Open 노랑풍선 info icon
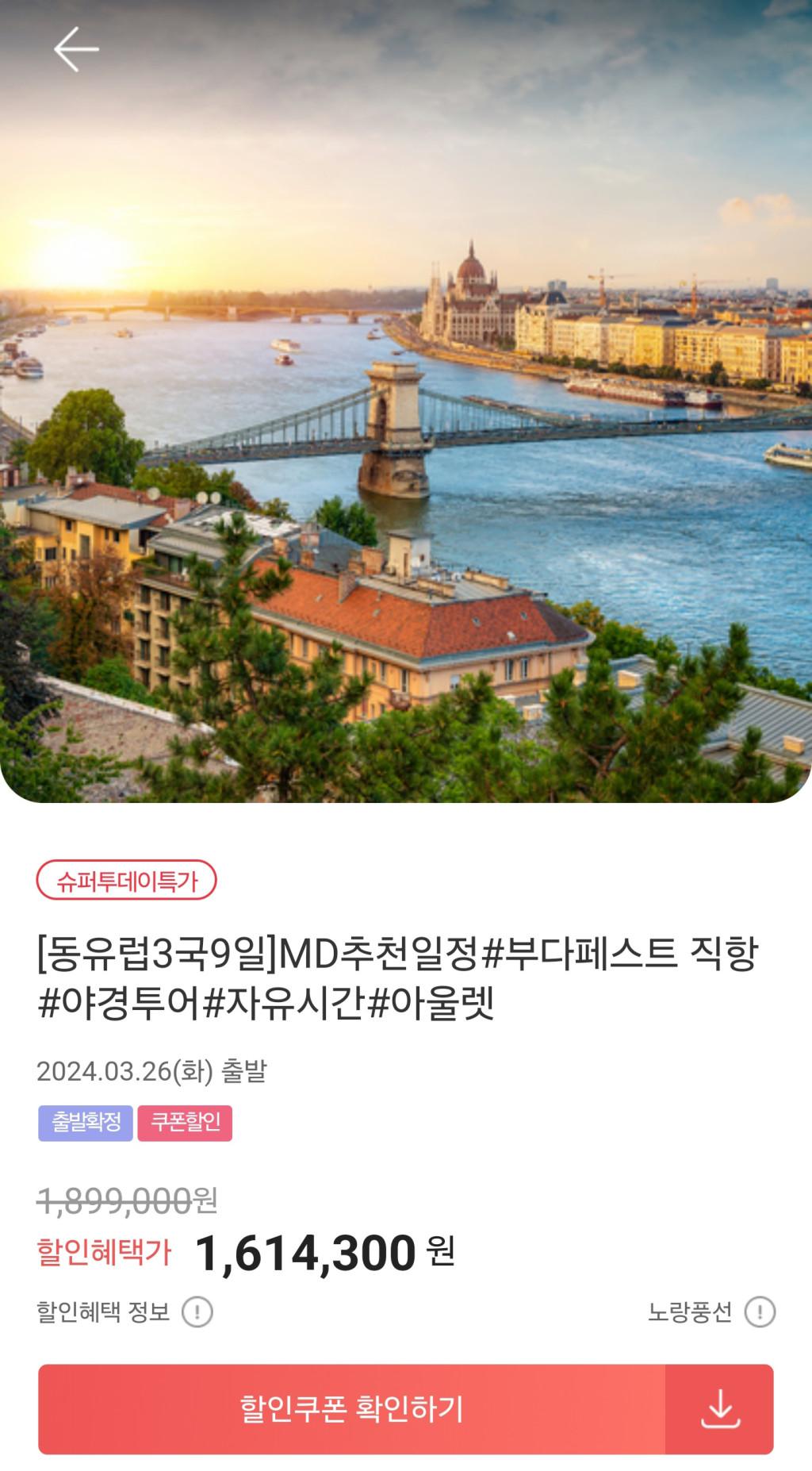The image size is (812, 1471). click(760, 1312)
